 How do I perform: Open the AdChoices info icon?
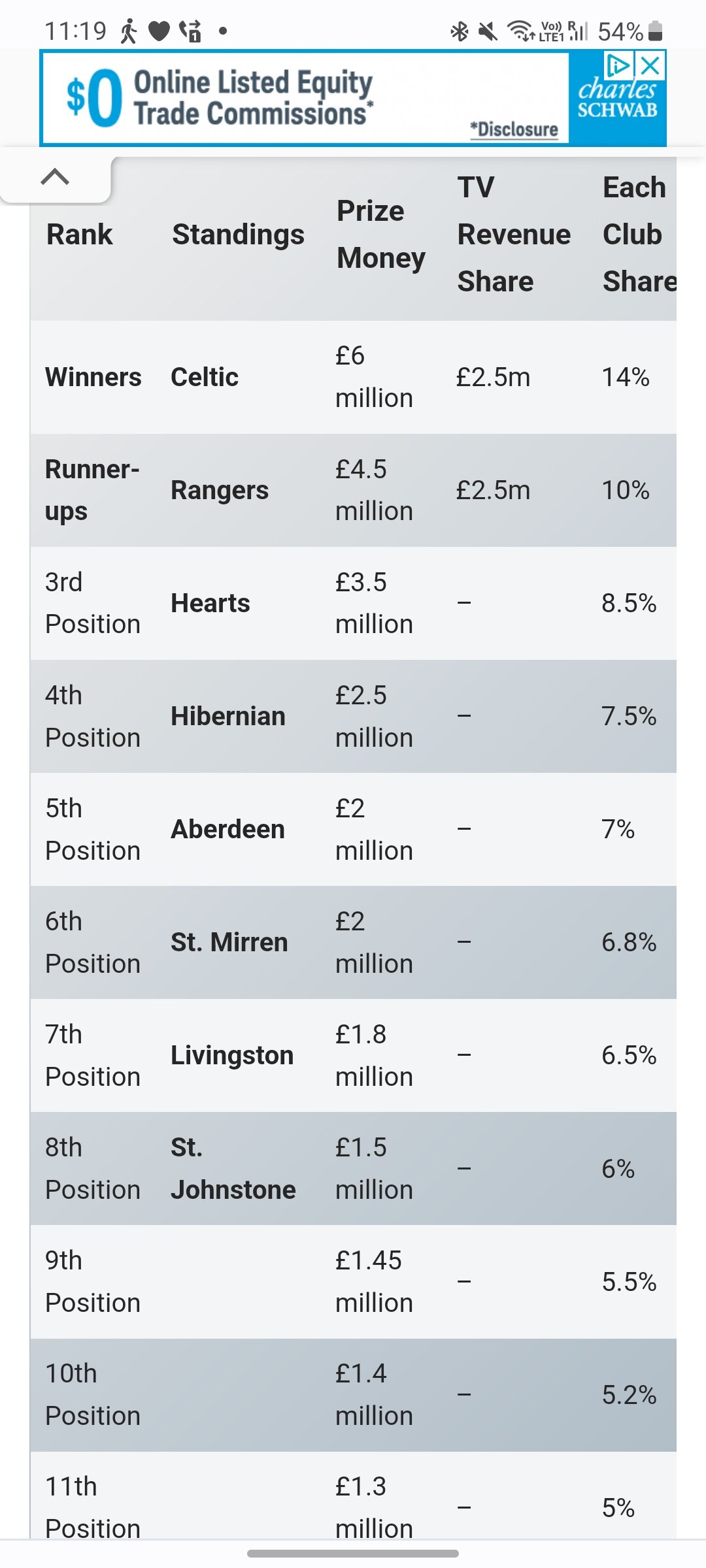[x=618, y=65]
